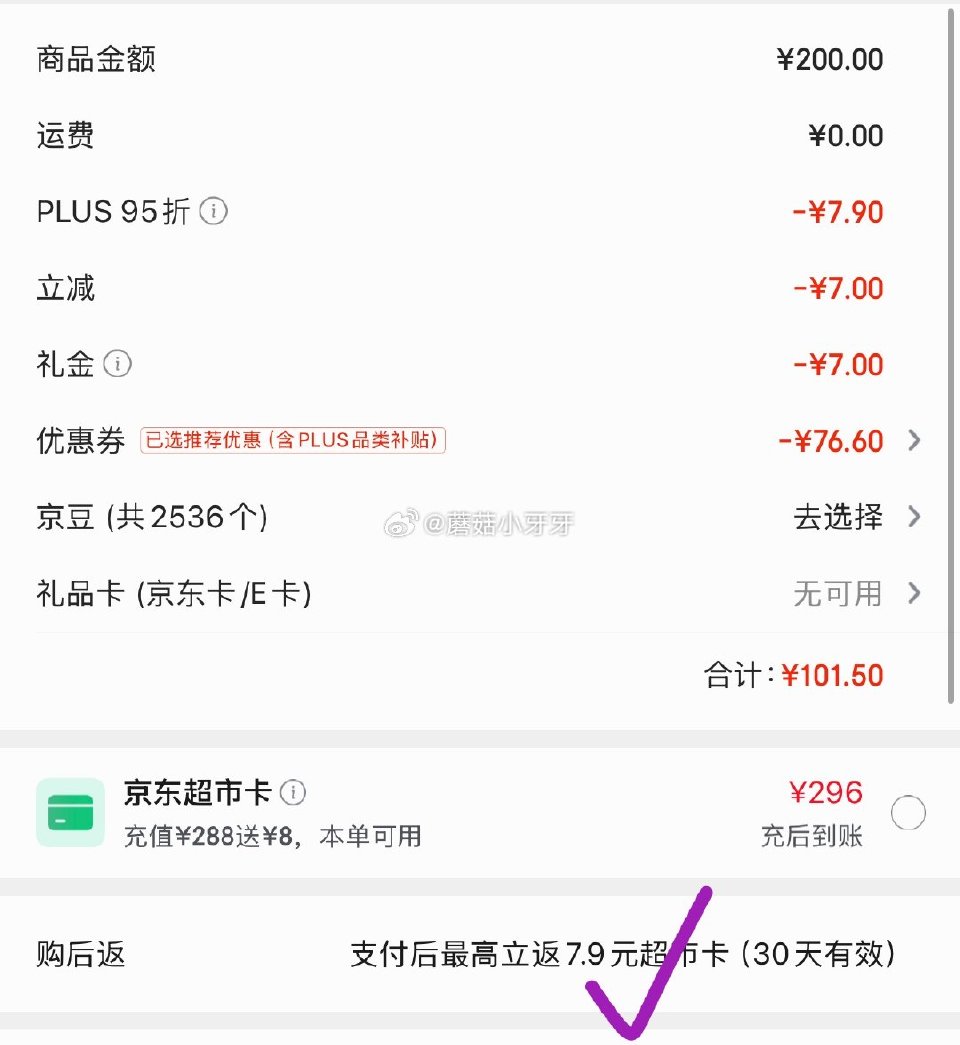
Task: Click the 已选推荐优惠 coupon tag
Action: pyautogui.click(x=294, y=440)
